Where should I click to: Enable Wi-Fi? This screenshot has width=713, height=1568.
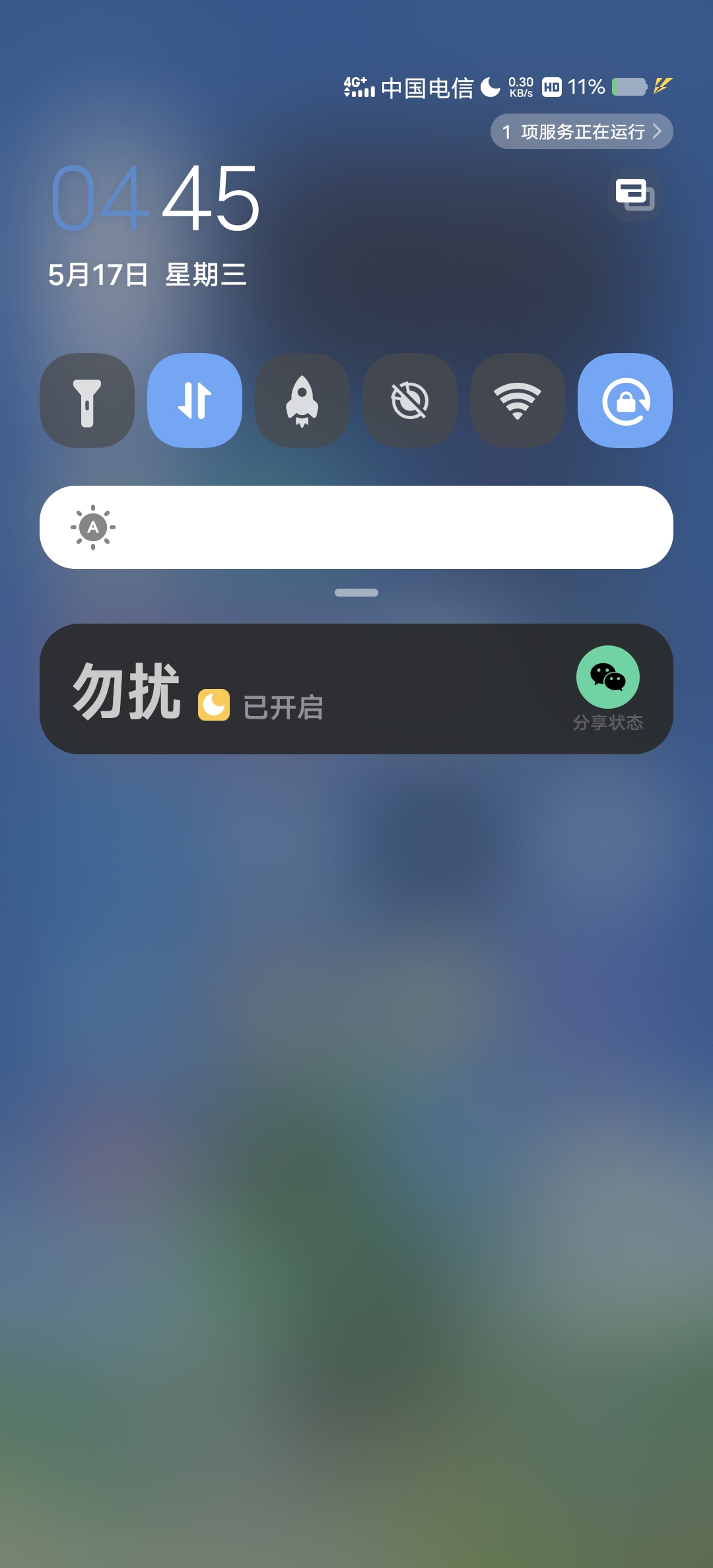(518, 401)
